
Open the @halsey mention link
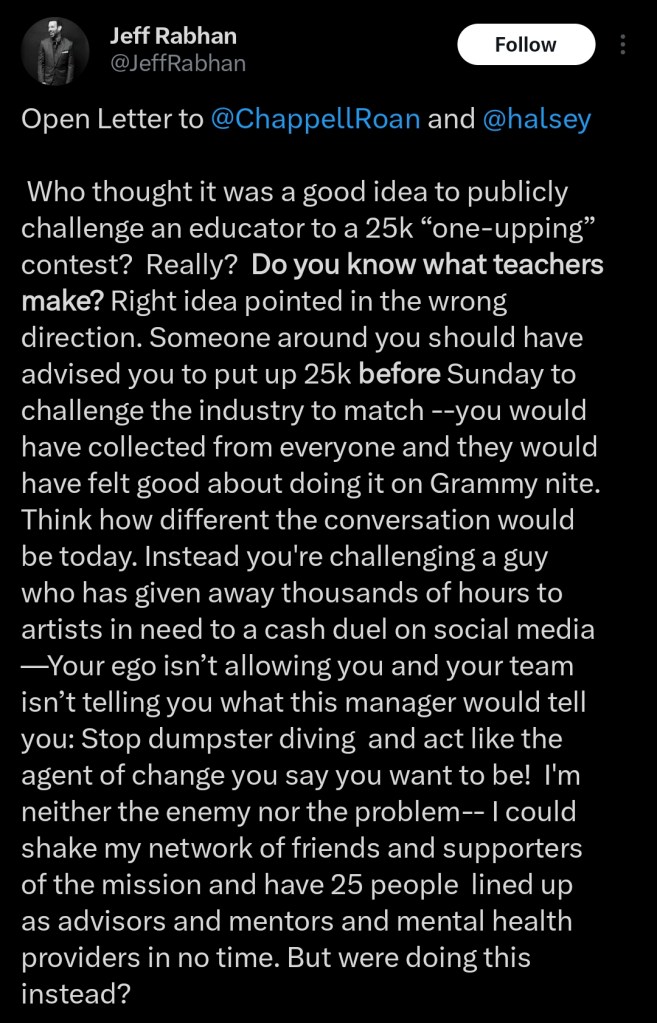[537, 120]
